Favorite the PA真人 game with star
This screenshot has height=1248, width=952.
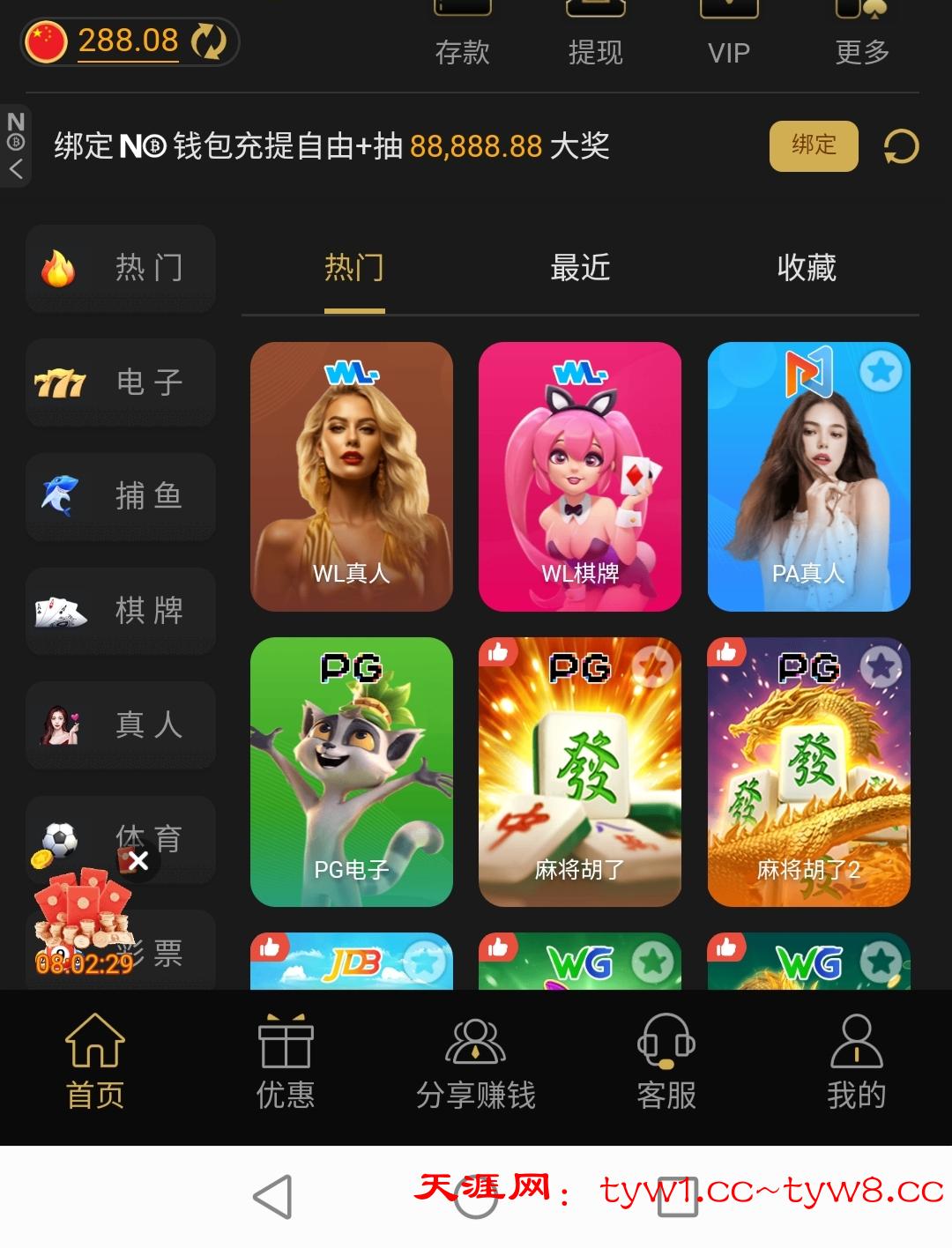[x=880, y=371]
